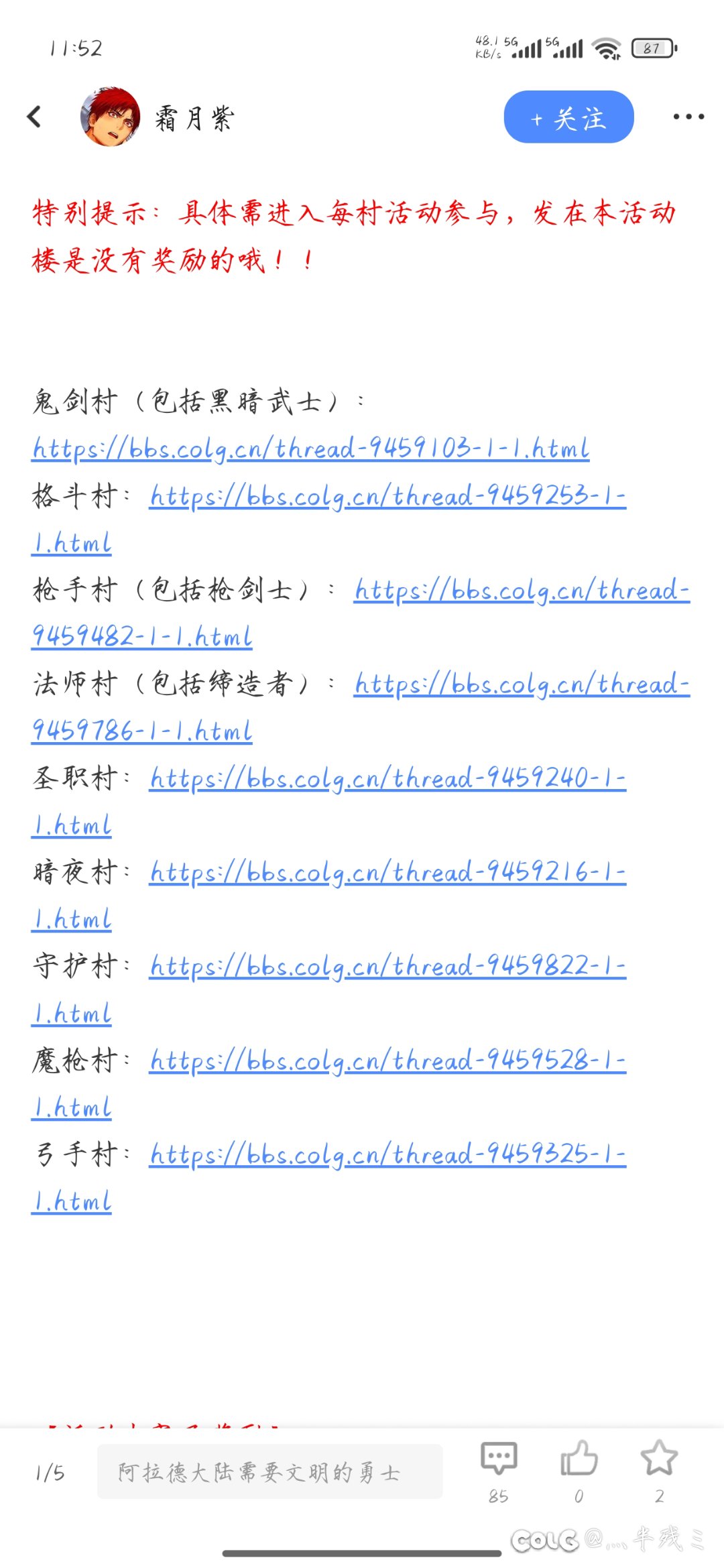Follow the author with + 关注
724x1568 pixels.
[x=568, y=117]
